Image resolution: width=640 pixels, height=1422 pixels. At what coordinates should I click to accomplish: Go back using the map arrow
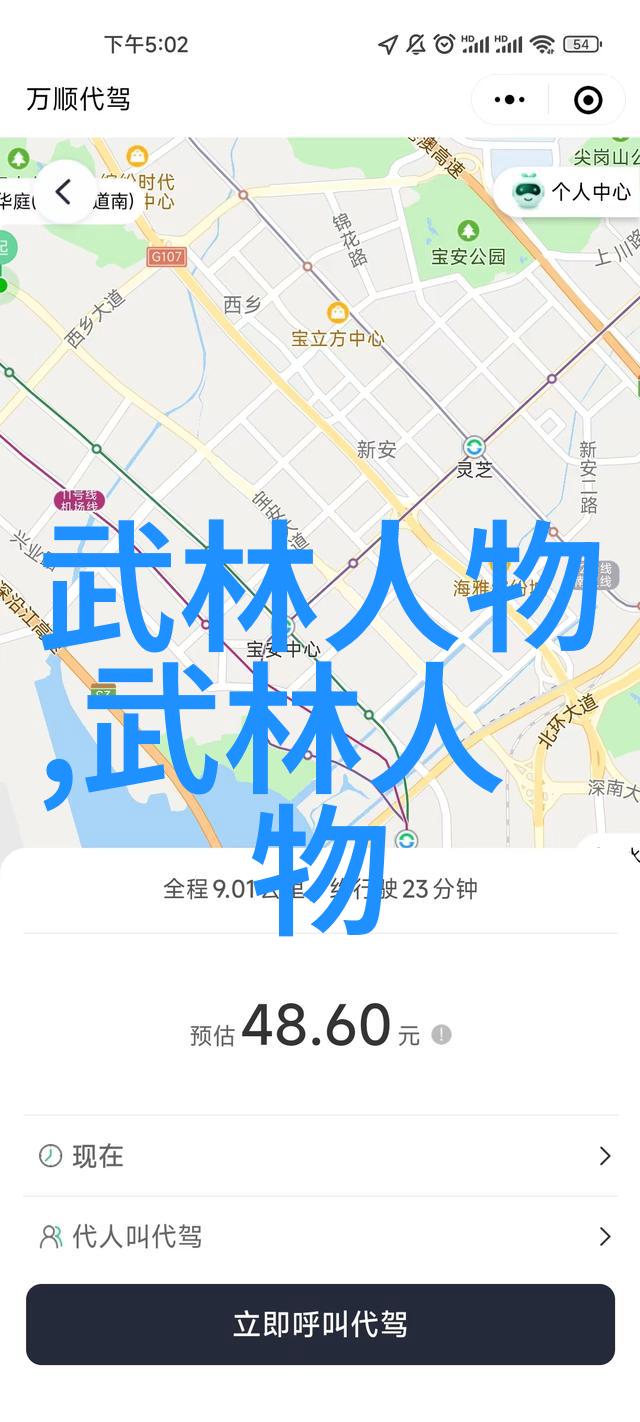(x=63, y=192)
